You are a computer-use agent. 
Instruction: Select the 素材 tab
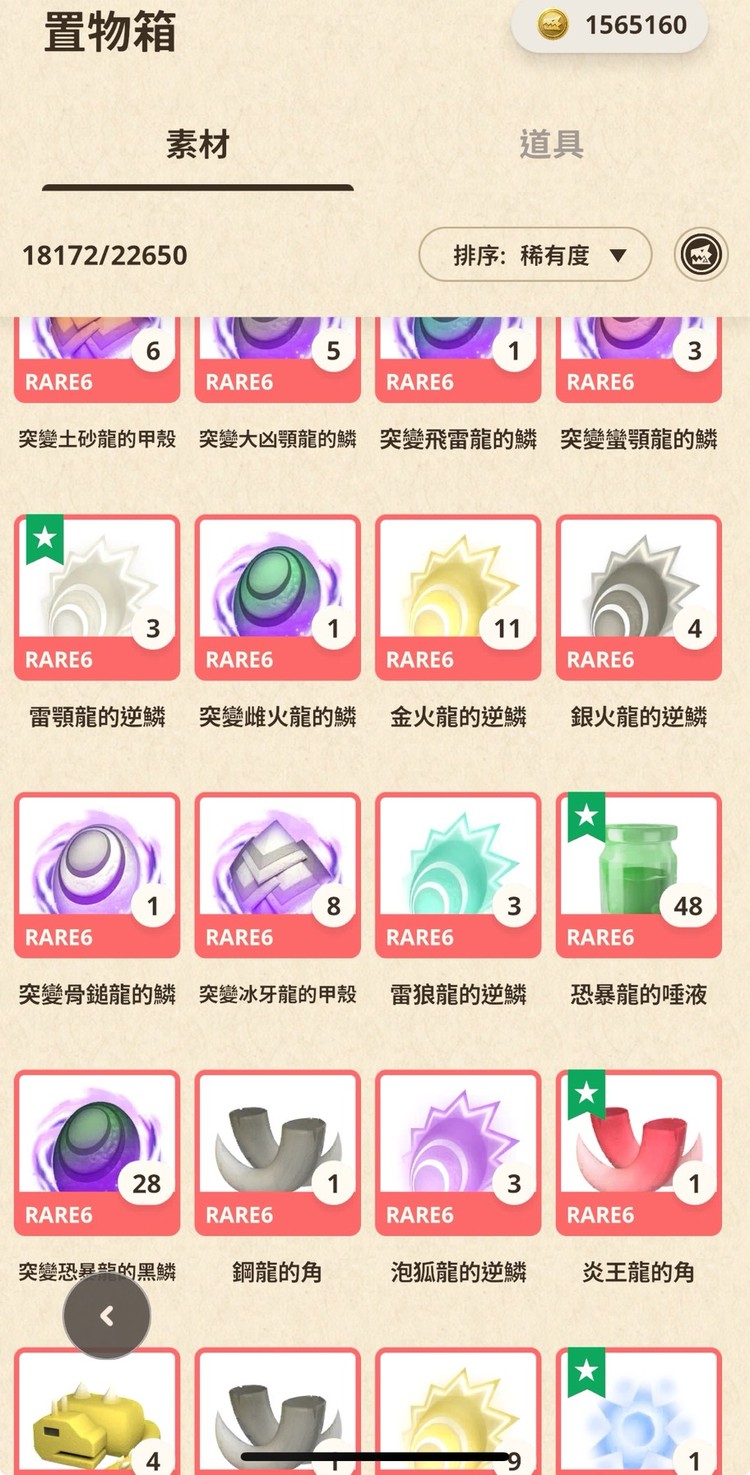point(197,145)
